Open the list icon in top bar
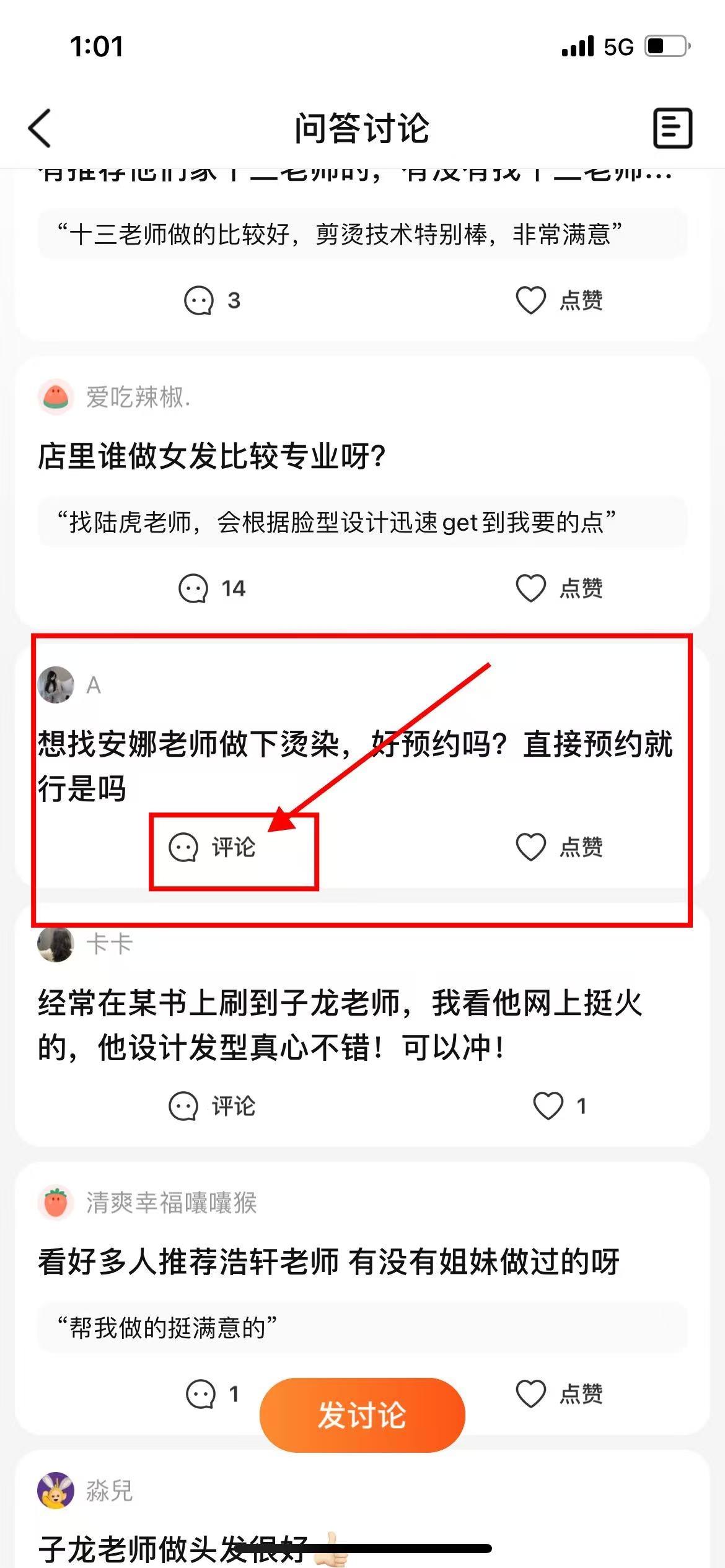The height and width of the screenshot is (1568, 725). pos(672,128)
